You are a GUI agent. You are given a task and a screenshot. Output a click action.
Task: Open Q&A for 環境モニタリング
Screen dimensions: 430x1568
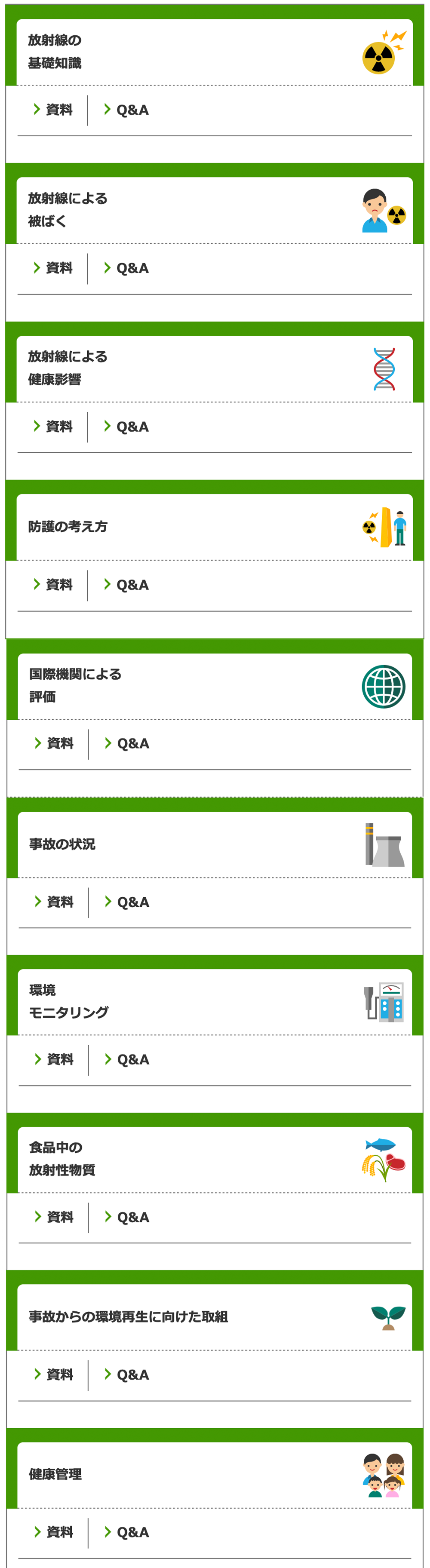point(127,1059)
